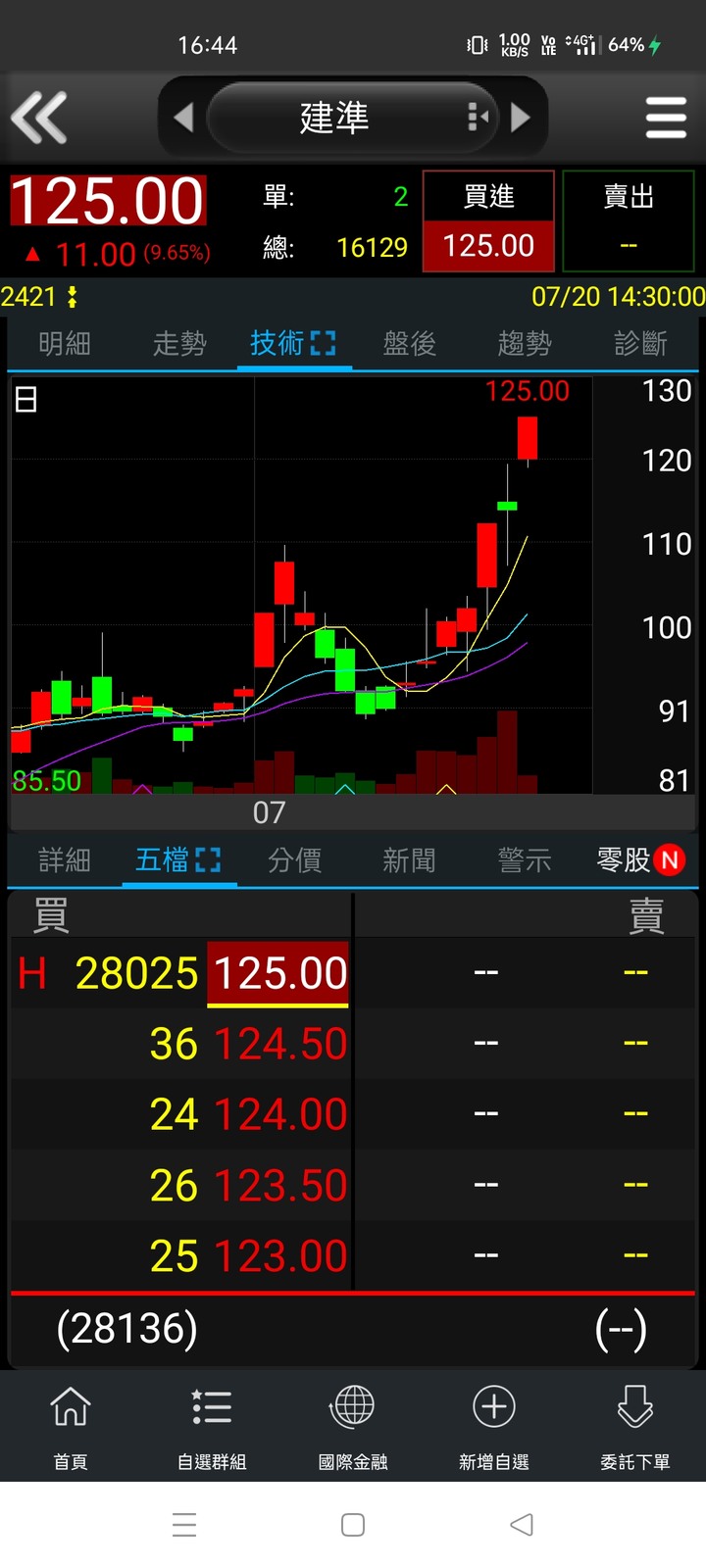This screenshot has width=706, height=1568.
Task: Go to 首頁 home
Action: [71, 1426]
